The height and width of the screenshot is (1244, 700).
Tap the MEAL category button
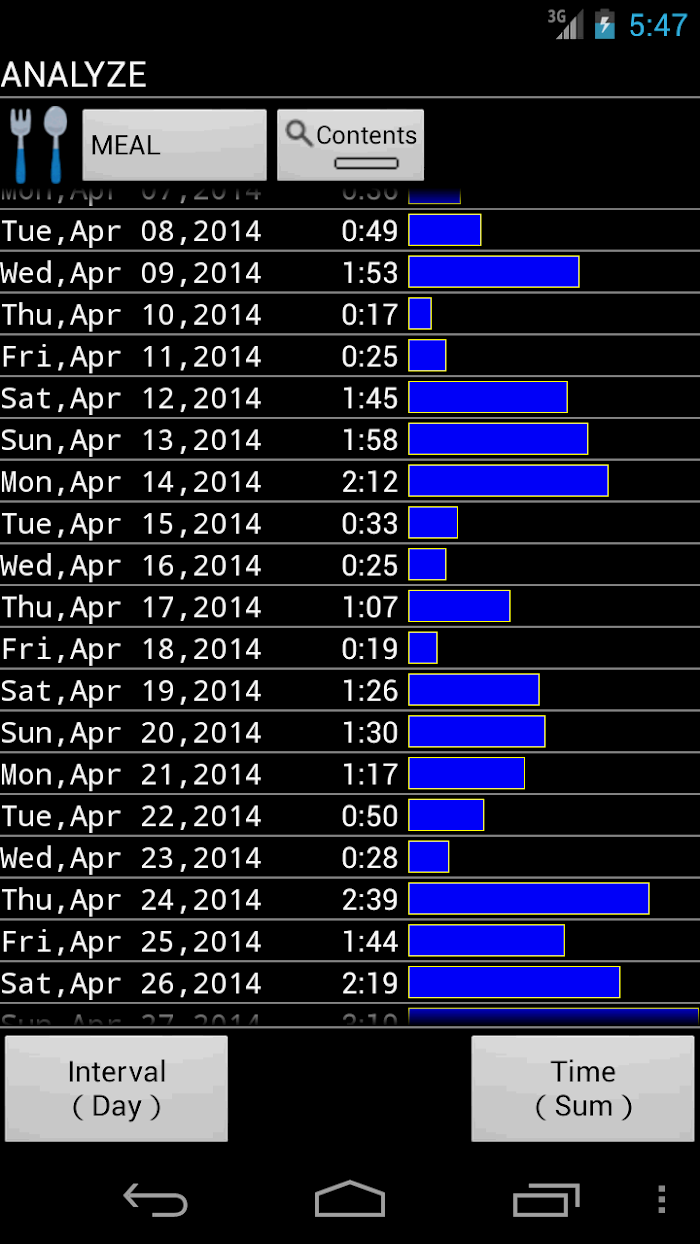[174, 145]
